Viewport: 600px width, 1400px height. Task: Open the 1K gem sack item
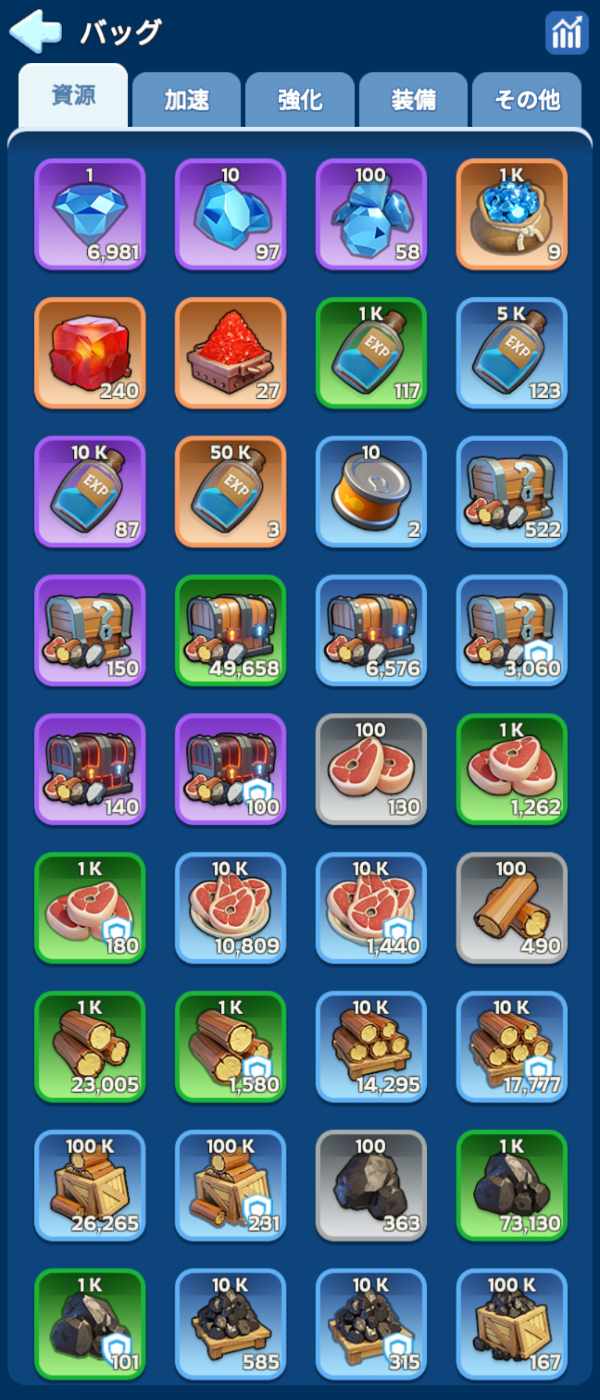tap(512, 214)
